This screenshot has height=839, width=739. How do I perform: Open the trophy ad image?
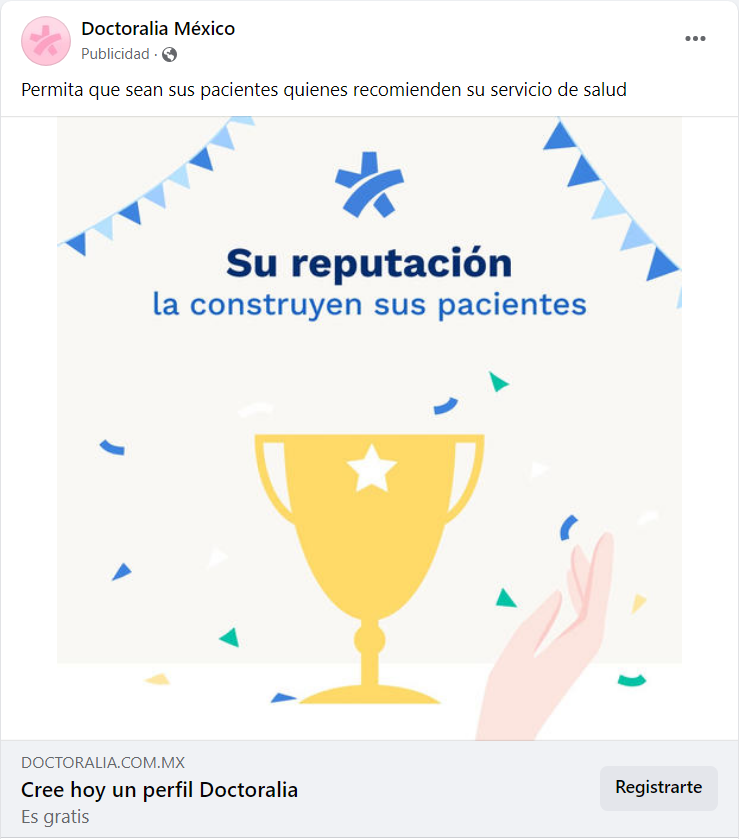click(369, 428)
